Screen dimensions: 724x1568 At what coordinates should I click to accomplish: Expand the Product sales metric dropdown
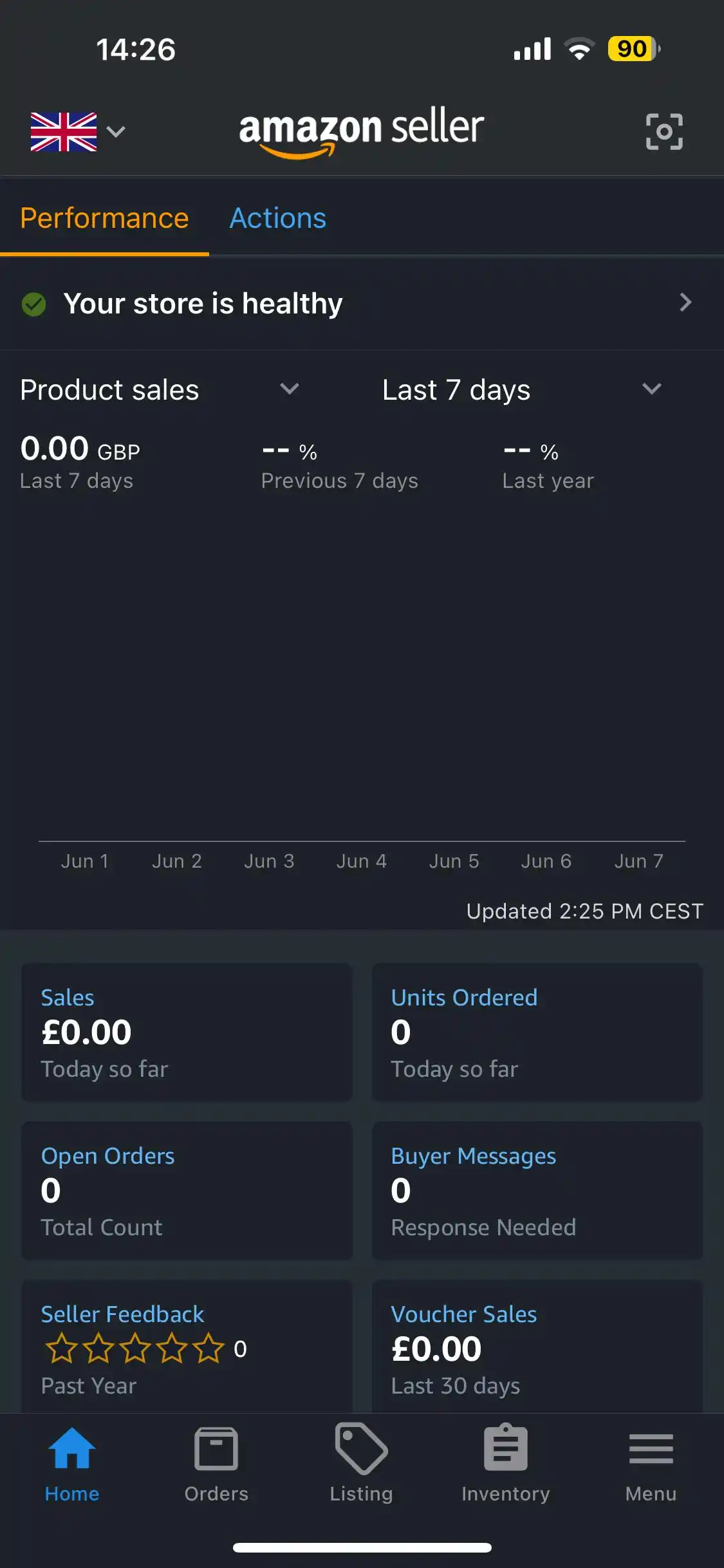[160, 389]
